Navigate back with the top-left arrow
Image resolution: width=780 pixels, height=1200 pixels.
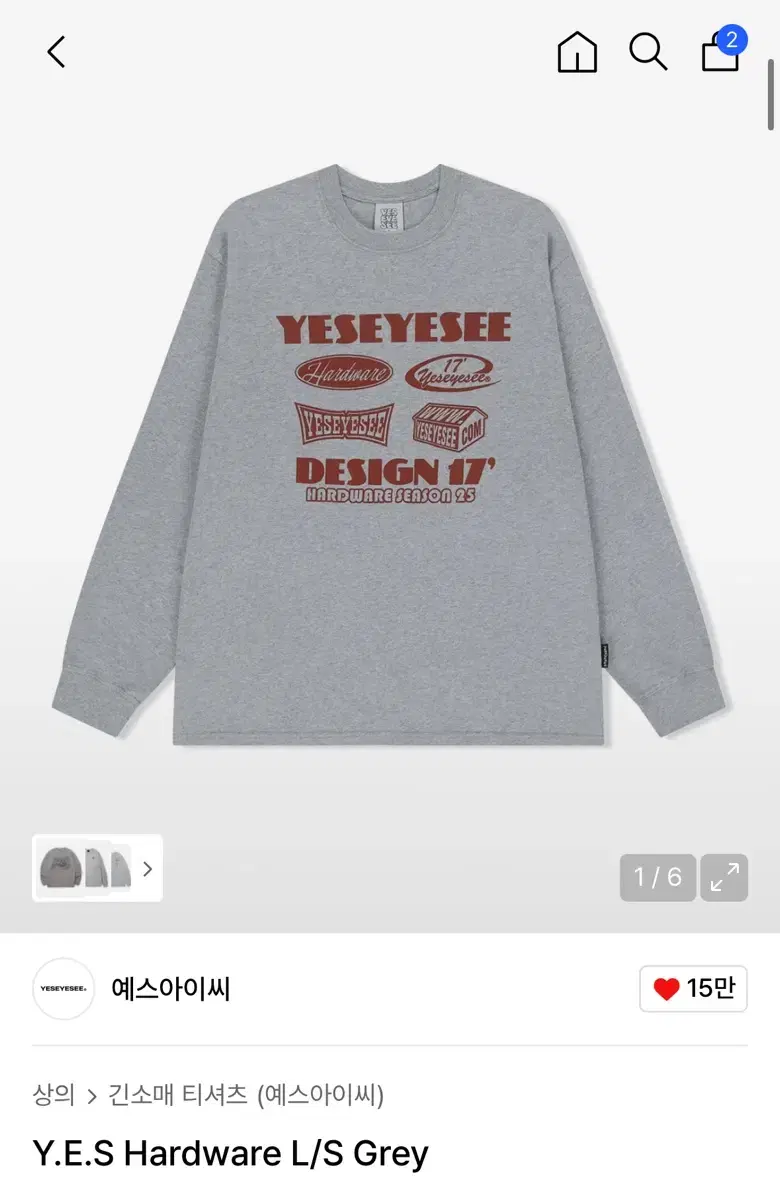coord(55,52)
